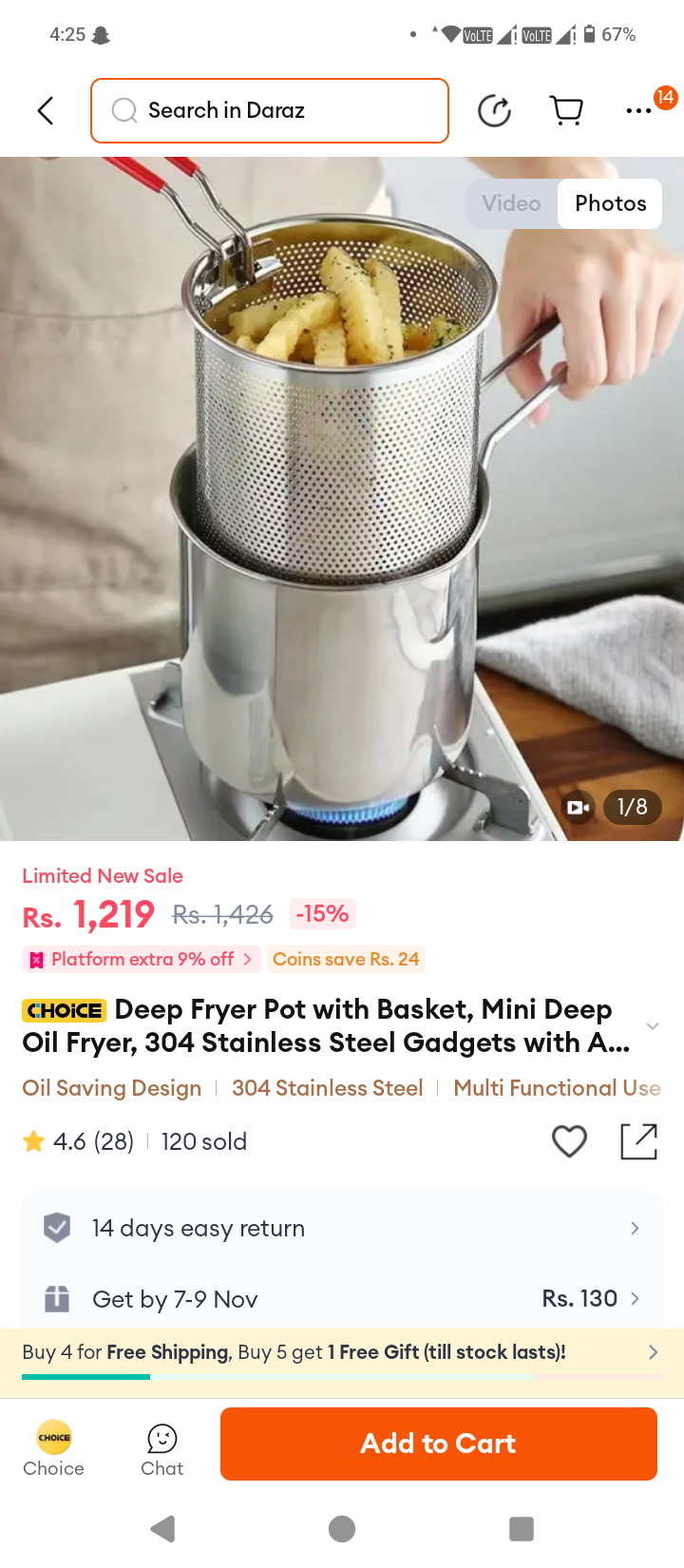Screen dimensions: 684x1568
Task: Tap the Search in Daraz field
Action: (270, 110)
